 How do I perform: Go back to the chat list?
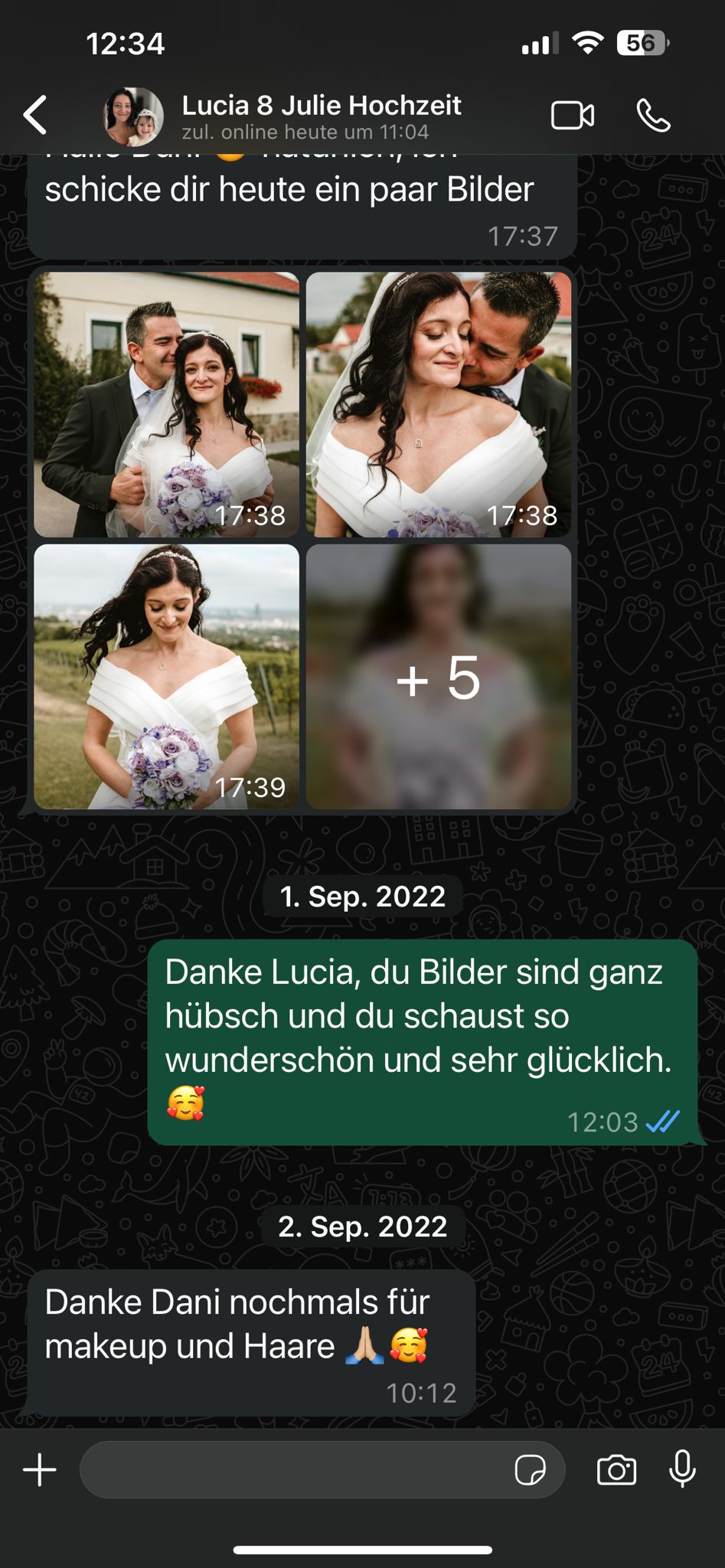coord(35,116)
